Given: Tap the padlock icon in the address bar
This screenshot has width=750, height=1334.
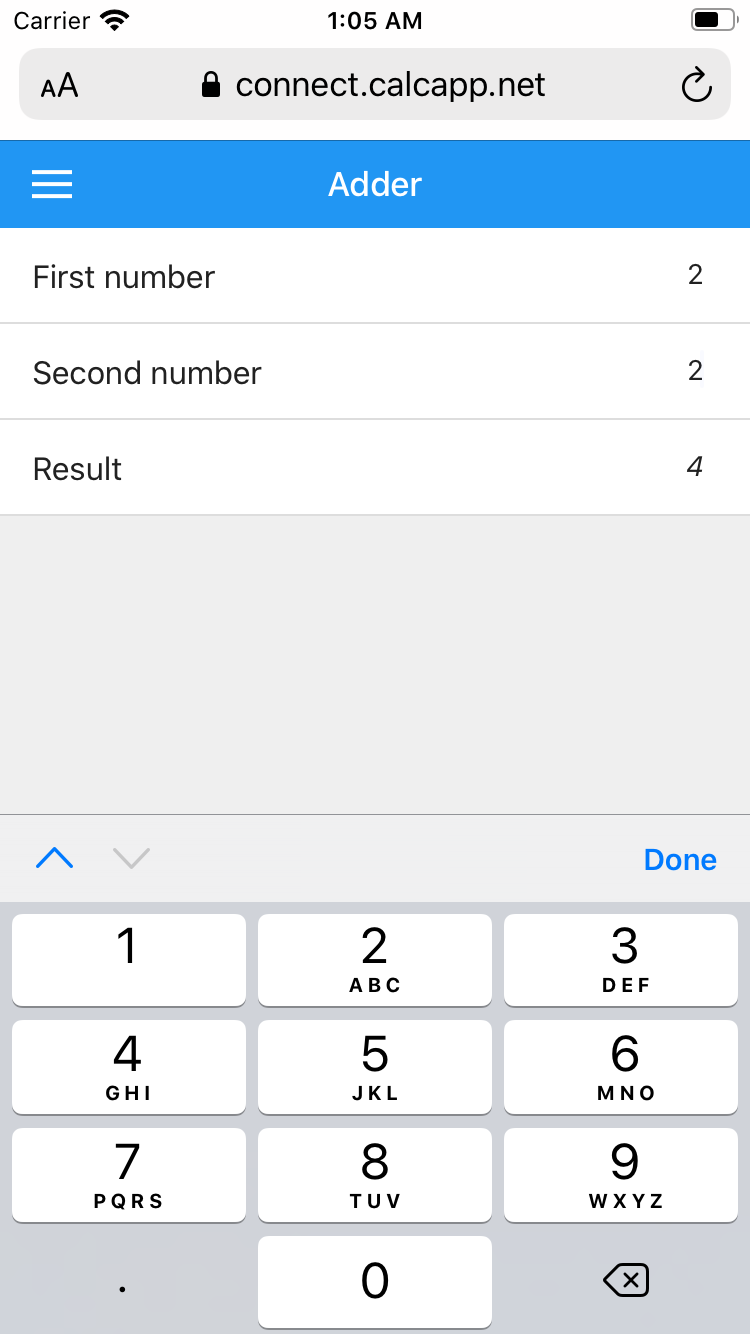Looking at the screenshot, I should click(x=210, y=84).
